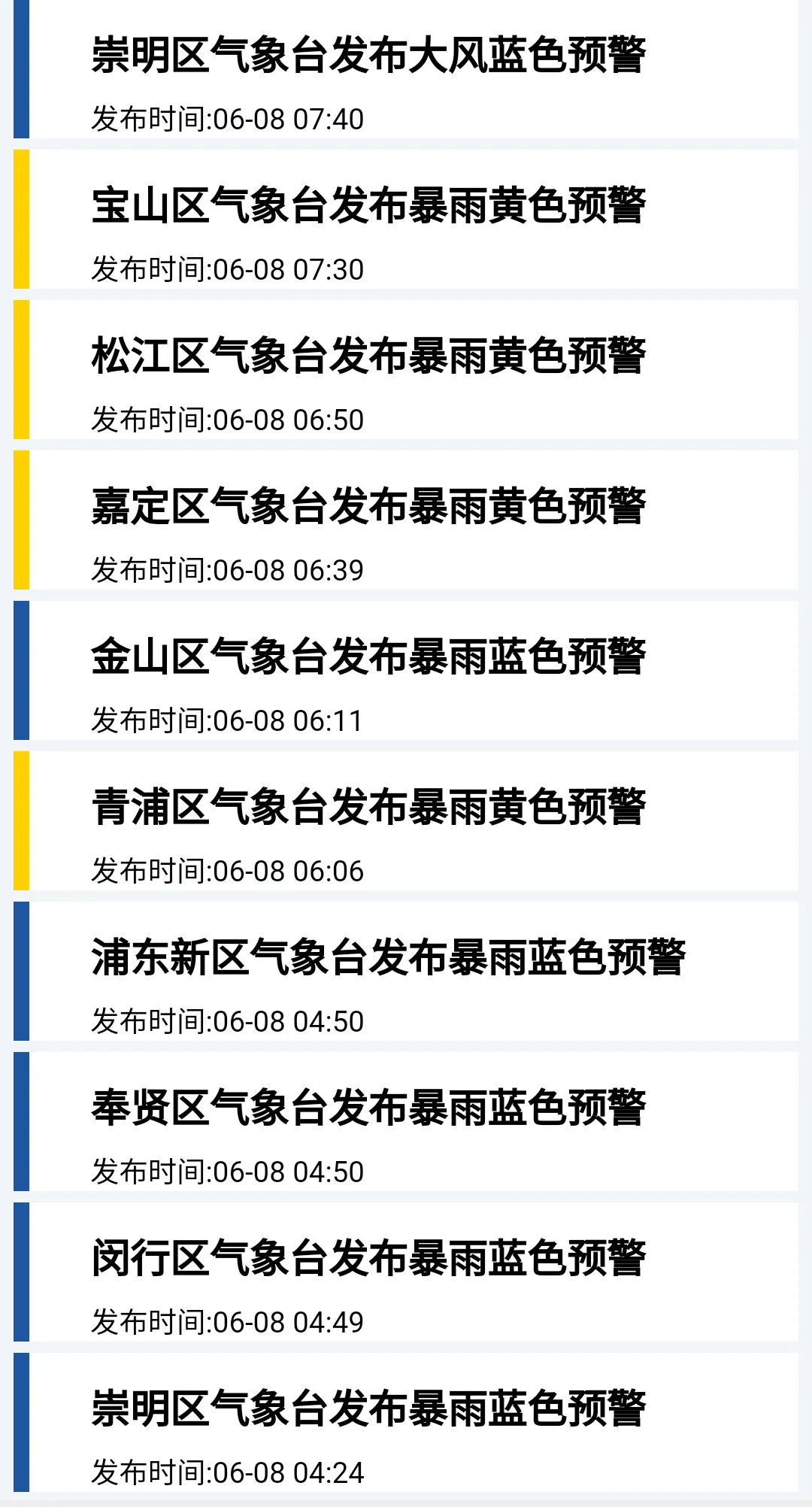Open 浦东新区 暴雨蓝色预警 alert
Screen dimensions: 812x1507
coord(406,972)
